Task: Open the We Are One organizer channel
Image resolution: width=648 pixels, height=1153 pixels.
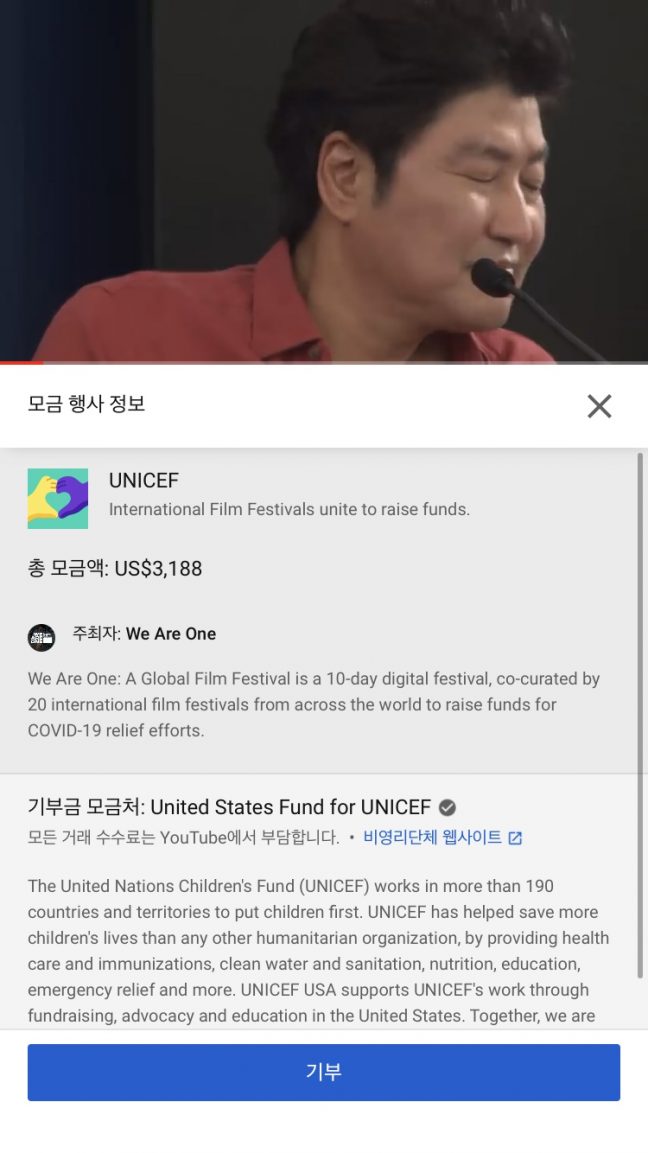Action: [x=170, y=634]
